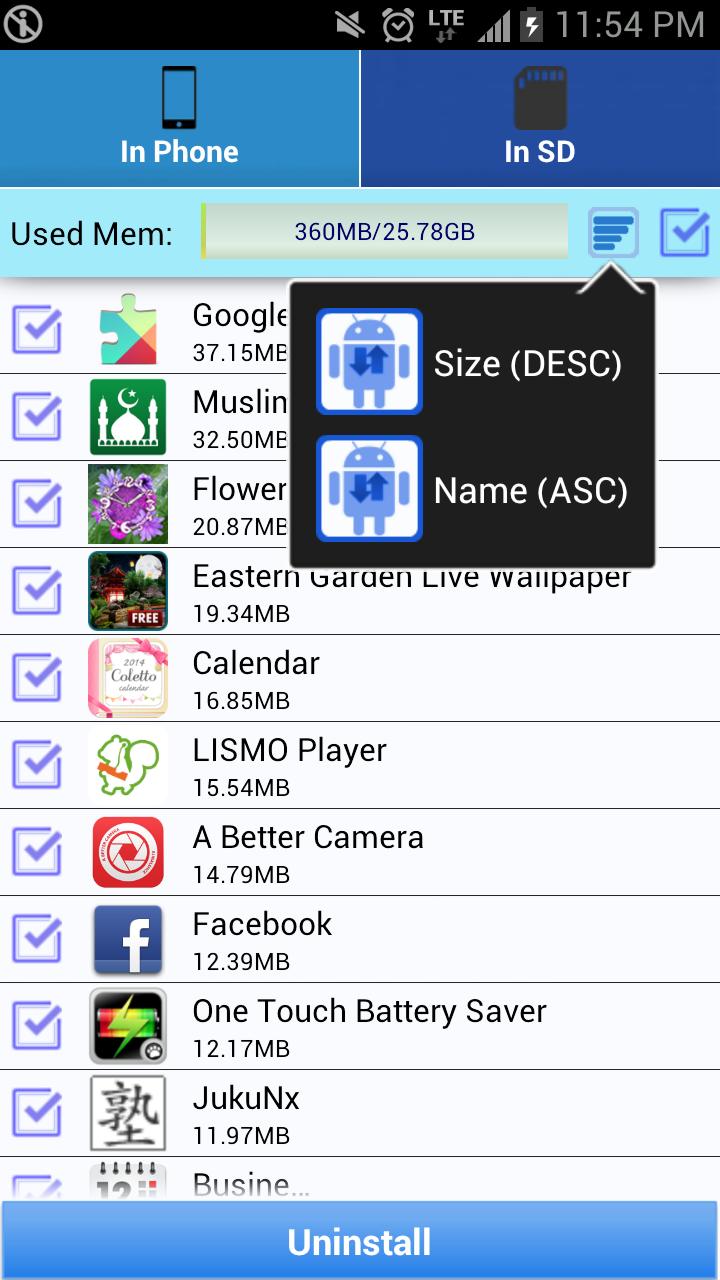Screen dimensions: 720x1280
Task: Deselect the LISMO Player checkbox
Action: 37,765
